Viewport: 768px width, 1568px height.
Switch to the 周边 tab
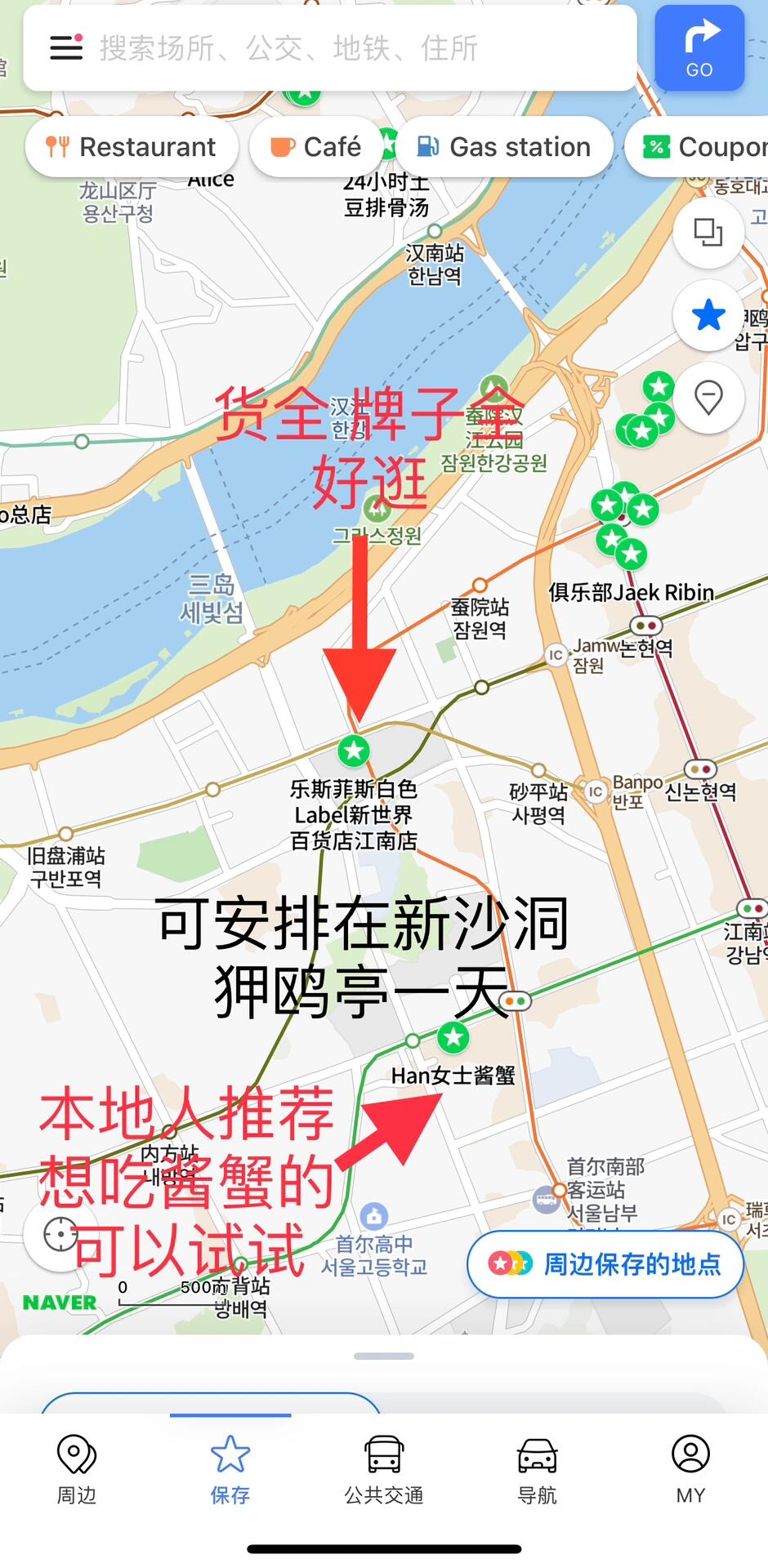coord(76,1470)
